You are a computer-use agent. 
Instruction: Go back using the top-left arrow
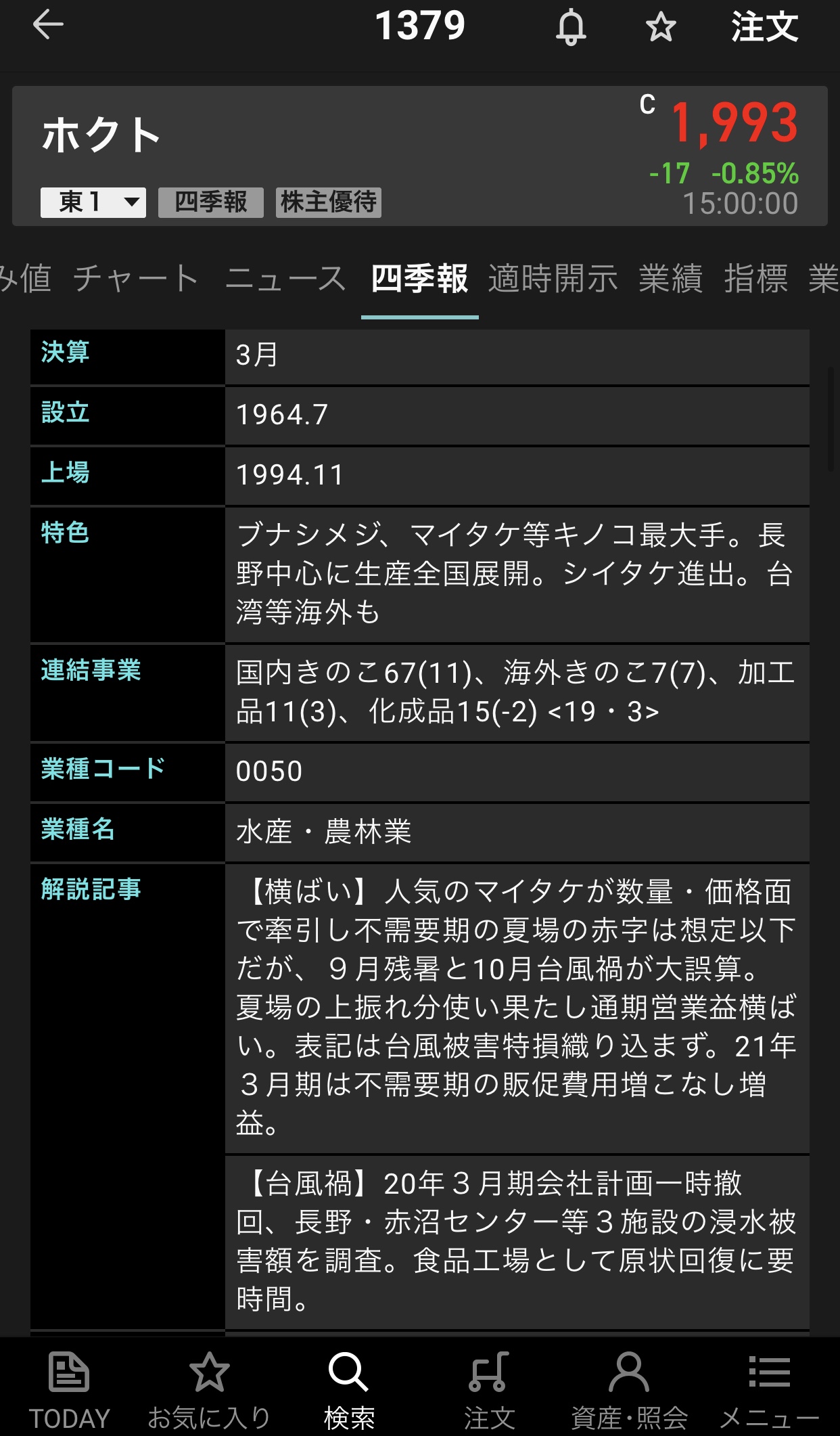(47, 26)
